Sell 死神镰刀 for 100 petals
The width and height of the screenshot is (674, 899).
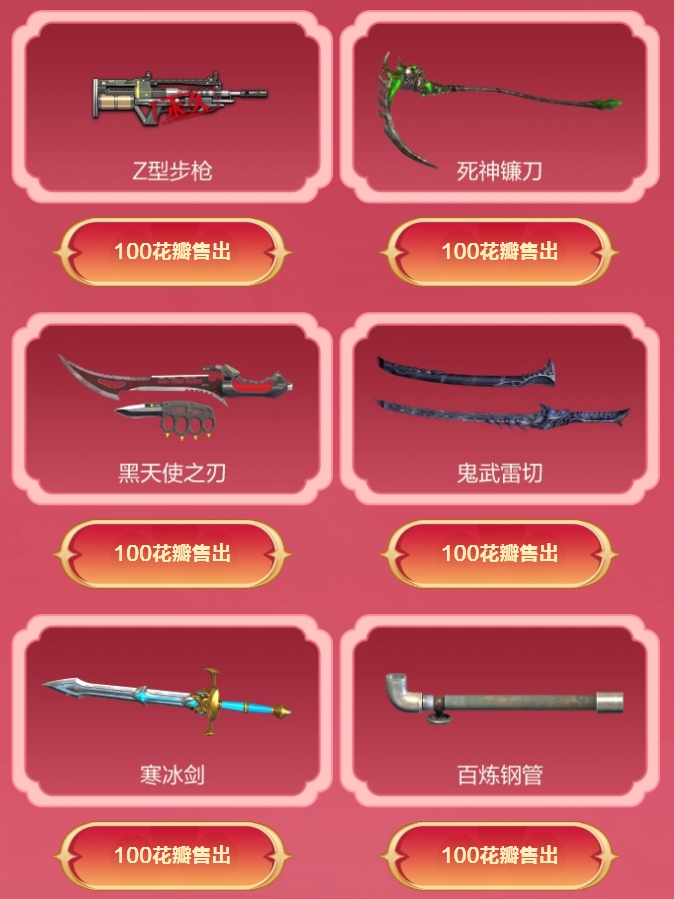pos(500,252)
